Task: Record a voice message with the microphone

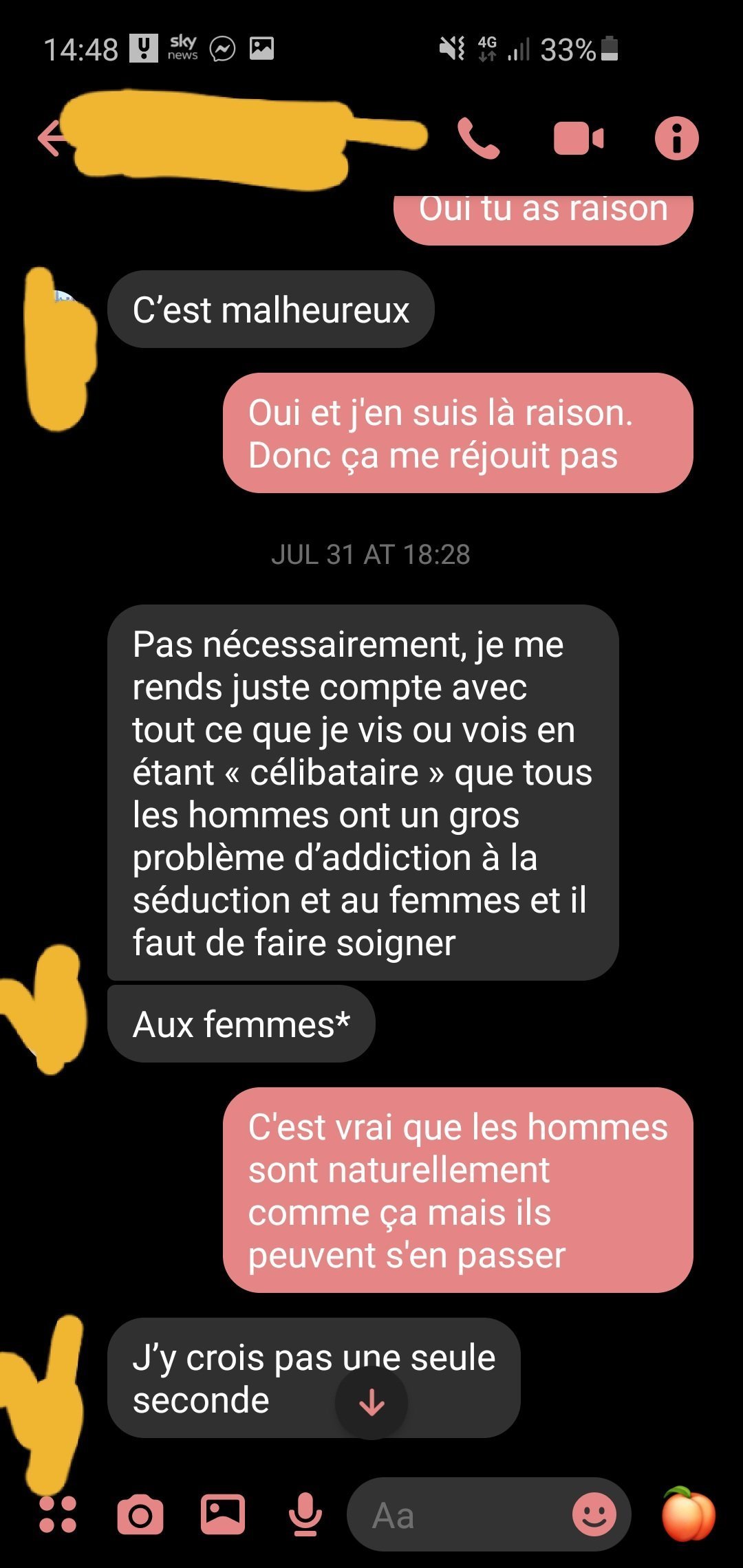Action: [305, 1515]
